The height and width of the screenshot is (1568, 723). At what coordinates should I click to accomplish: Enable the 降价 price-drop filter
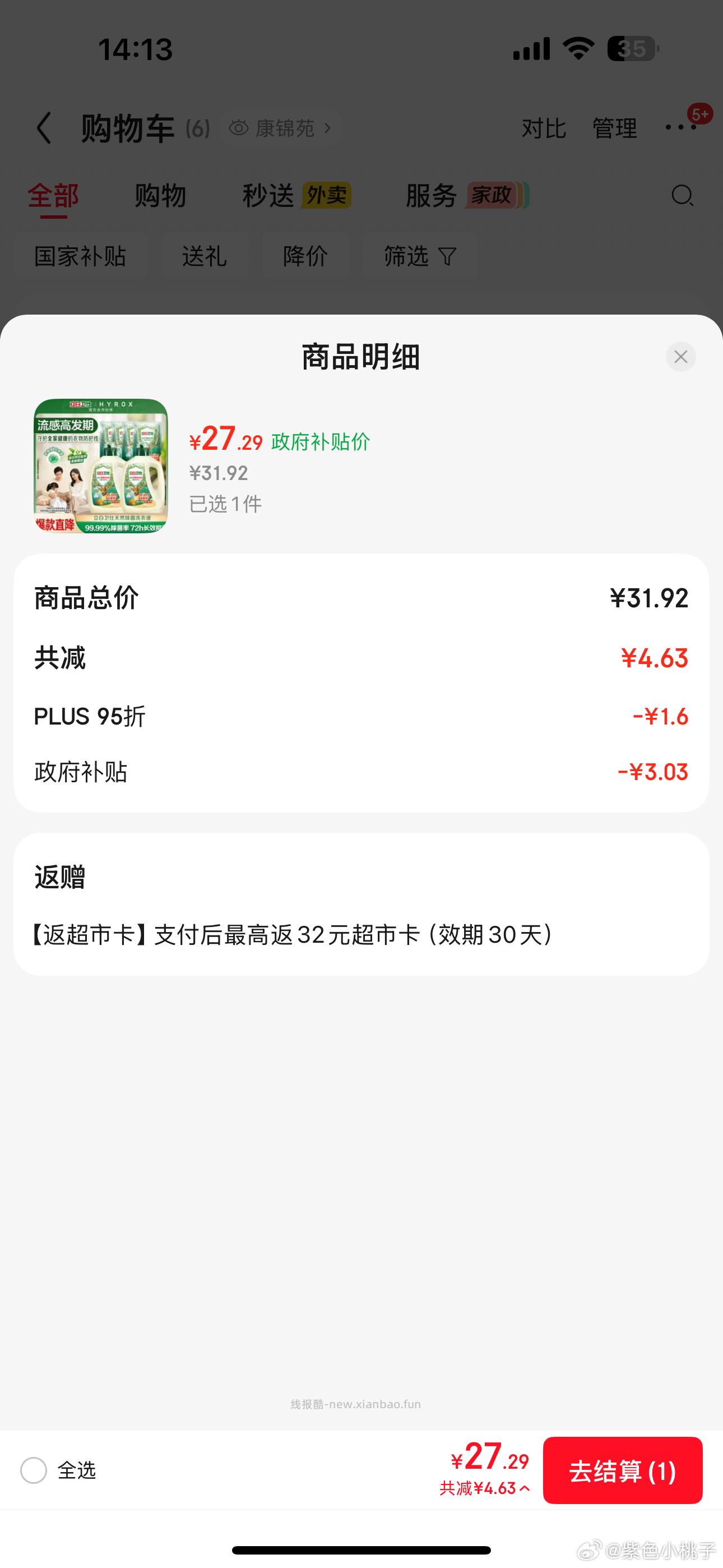[x=304, y=256]
